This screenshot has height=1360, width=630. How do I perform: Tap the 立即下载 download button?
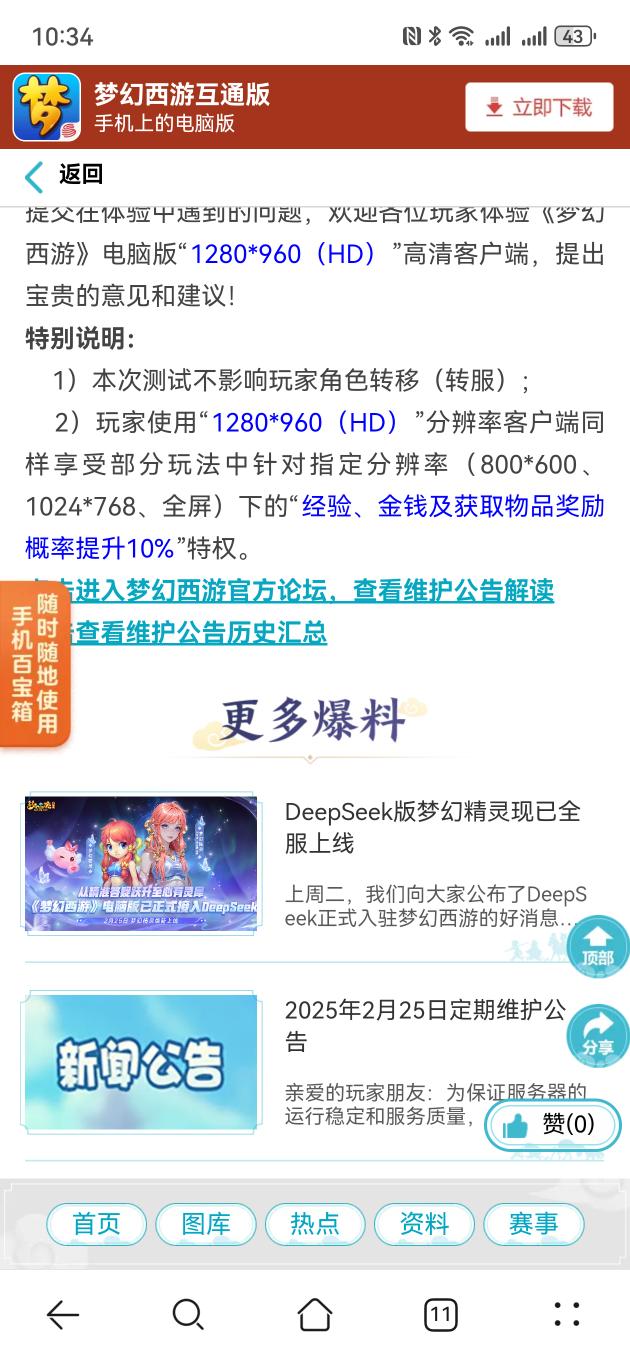point(538,107)
